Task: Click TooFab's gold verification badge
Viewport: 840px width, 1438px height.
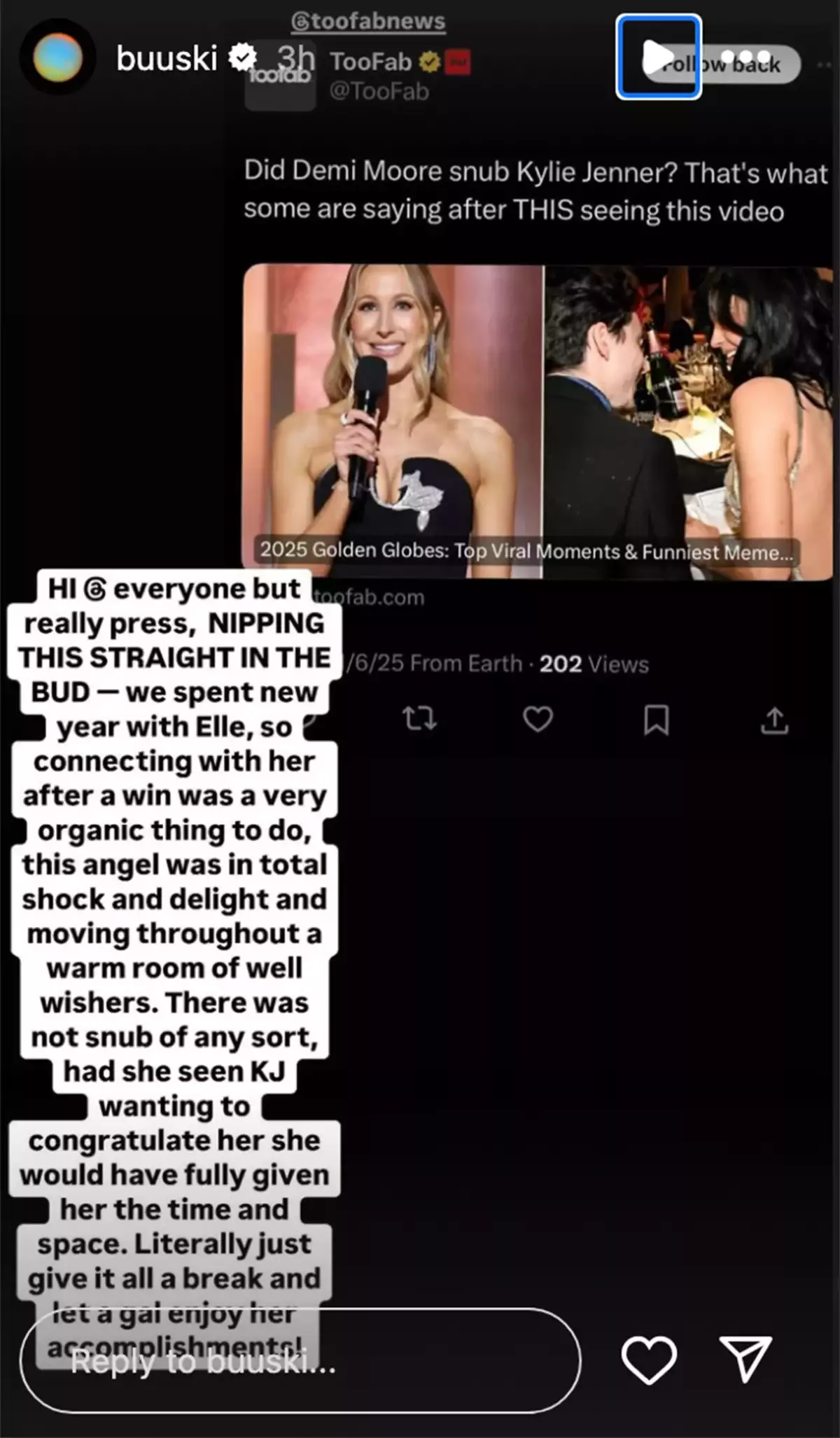Action: (429, 62)
